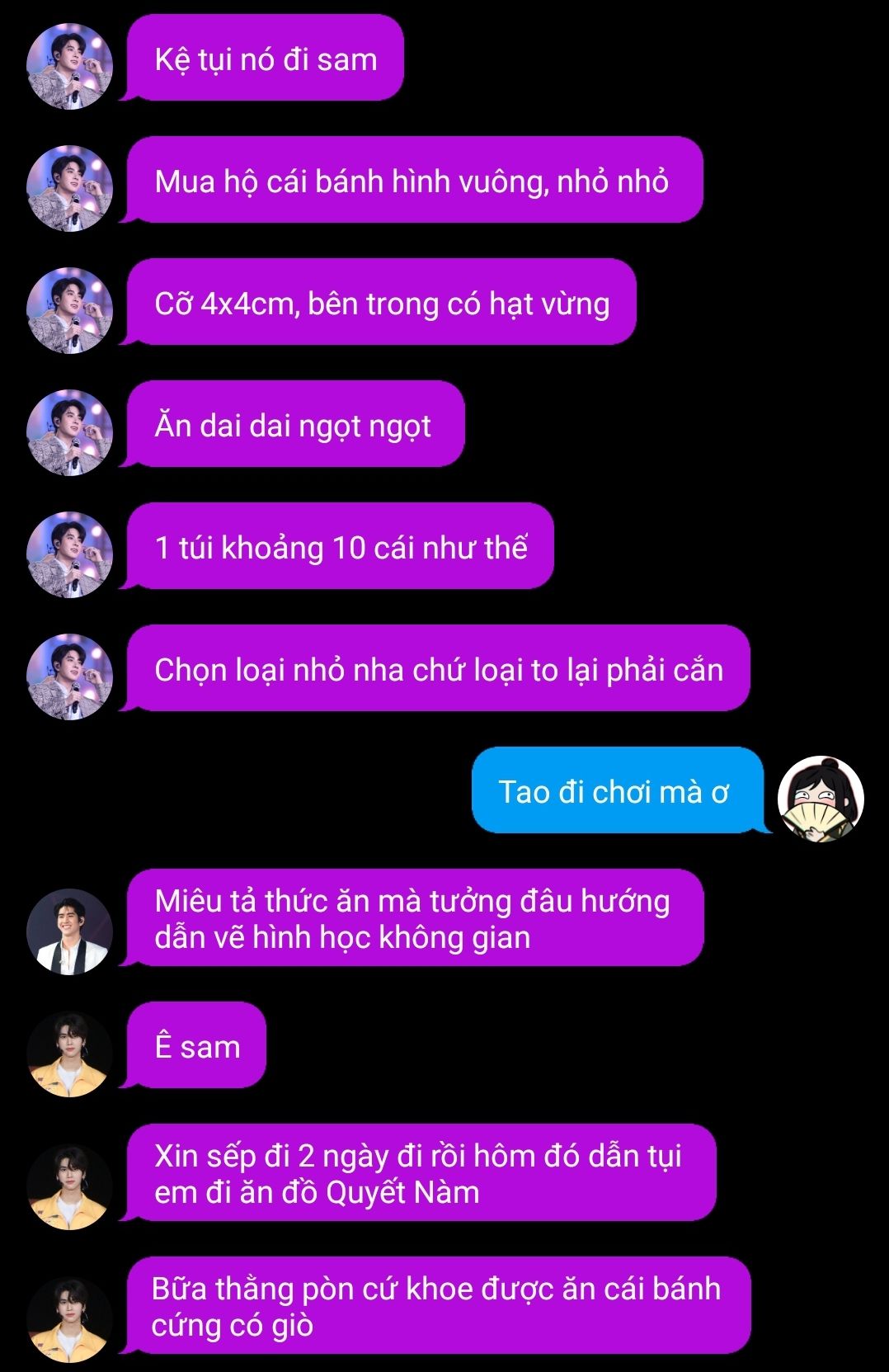View profile picture beside 'Ê sam' message
Screen dimensions: 889x1372
pos(69,1054)
